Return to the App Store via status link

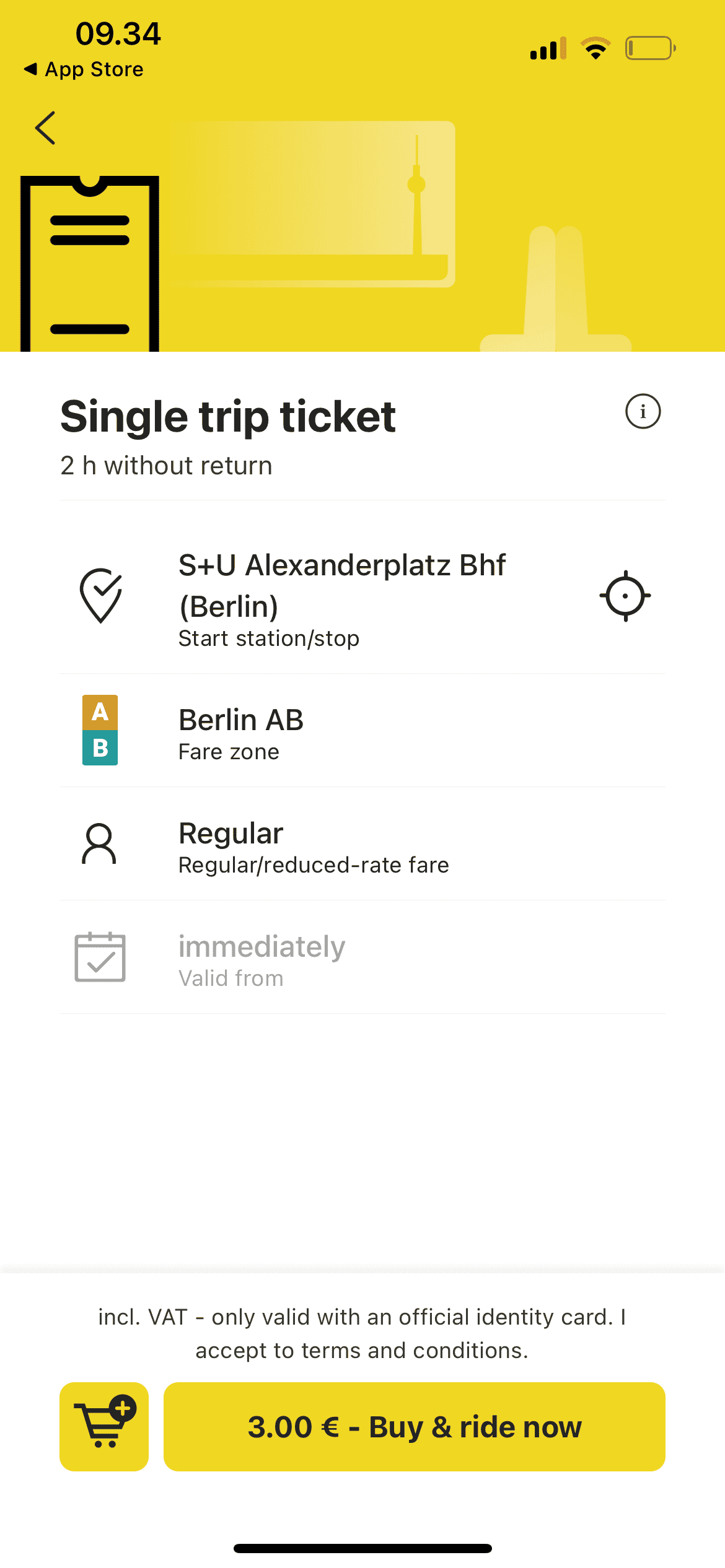(84, 69)
